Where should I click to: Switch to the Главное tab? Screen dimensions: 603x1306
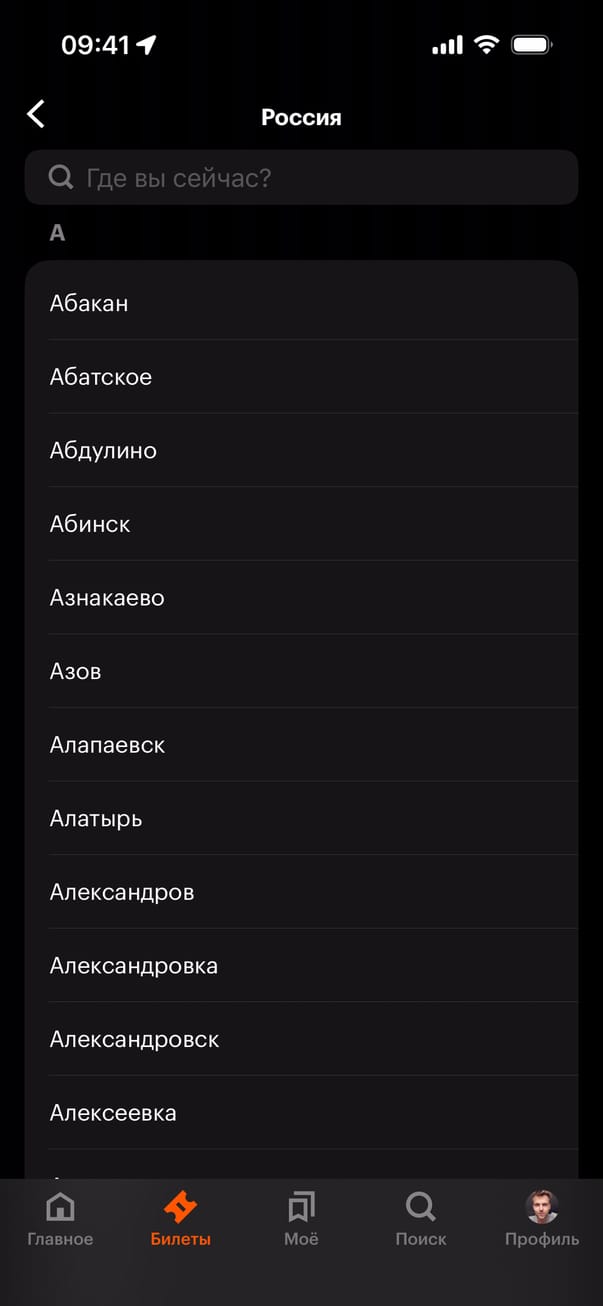tap(60, 1219)
